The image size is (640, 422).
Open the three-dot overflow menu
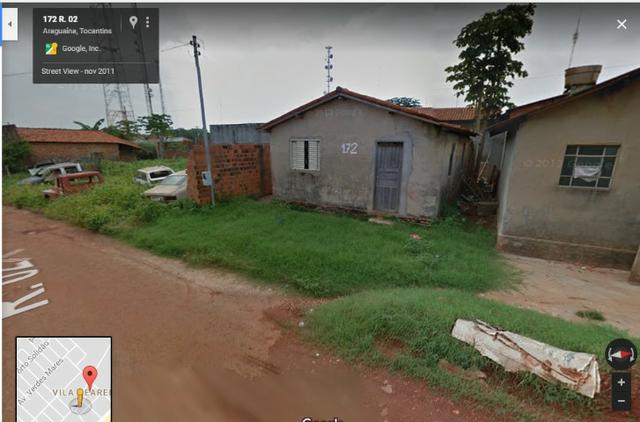pyautogui.click(x=147, y=21)
